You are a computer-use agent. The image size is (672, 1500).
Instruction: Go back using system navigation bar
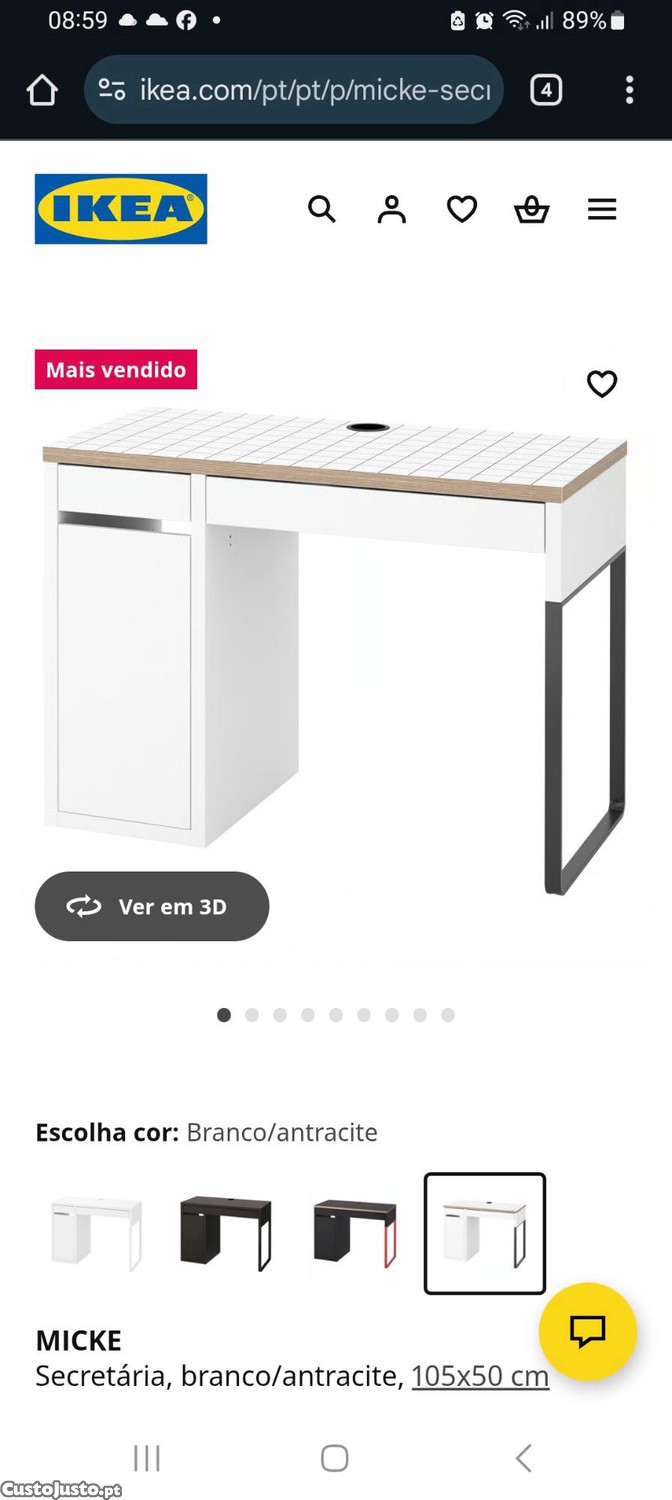(x=523, y=1458)
